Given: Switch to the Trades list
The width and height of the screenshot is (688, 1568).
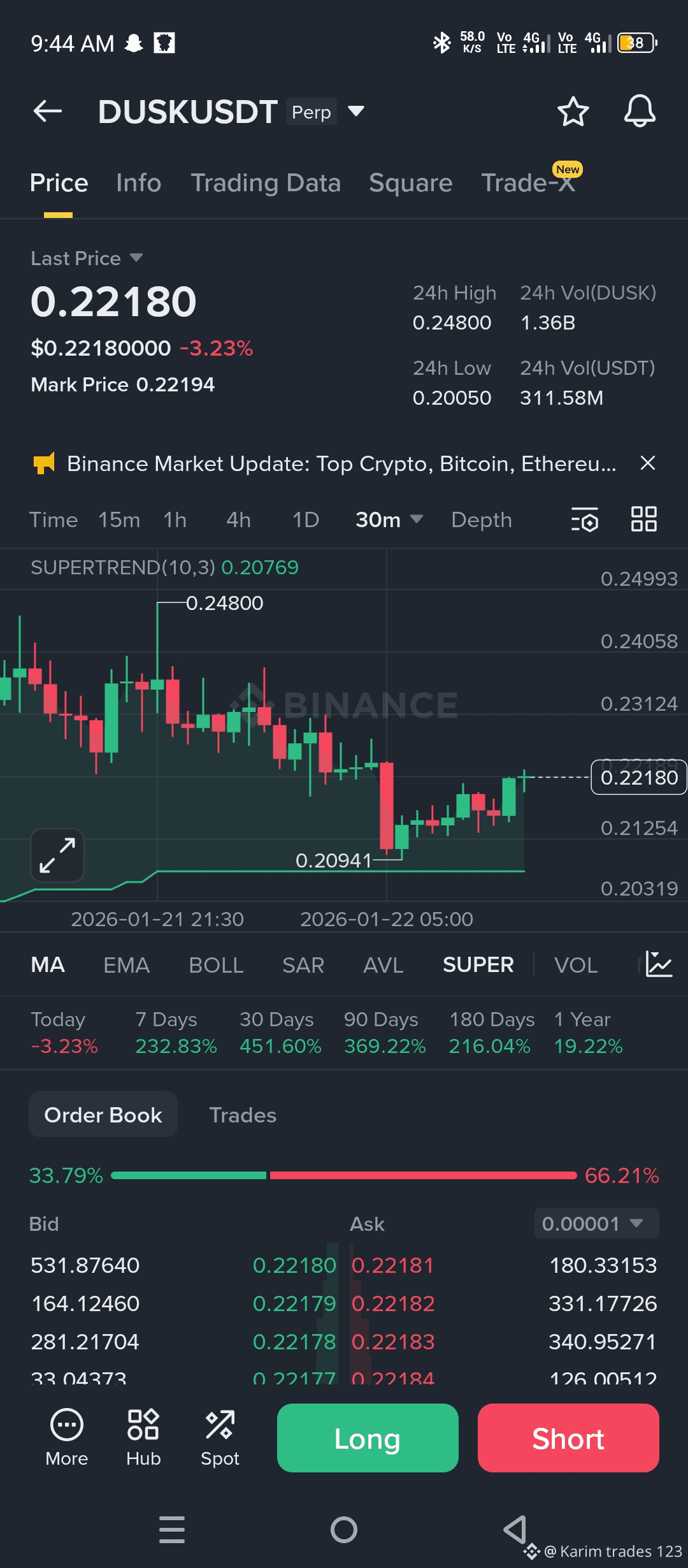Looking at the screenshot, I should coord(243,1115).
